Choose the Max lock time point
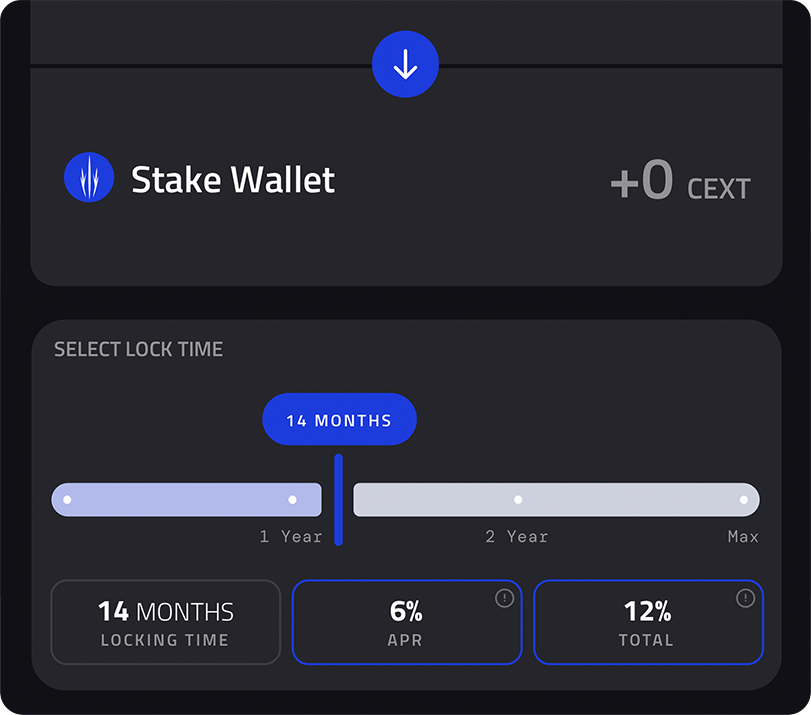Screen dimensions: 811x715 (743, 499)
